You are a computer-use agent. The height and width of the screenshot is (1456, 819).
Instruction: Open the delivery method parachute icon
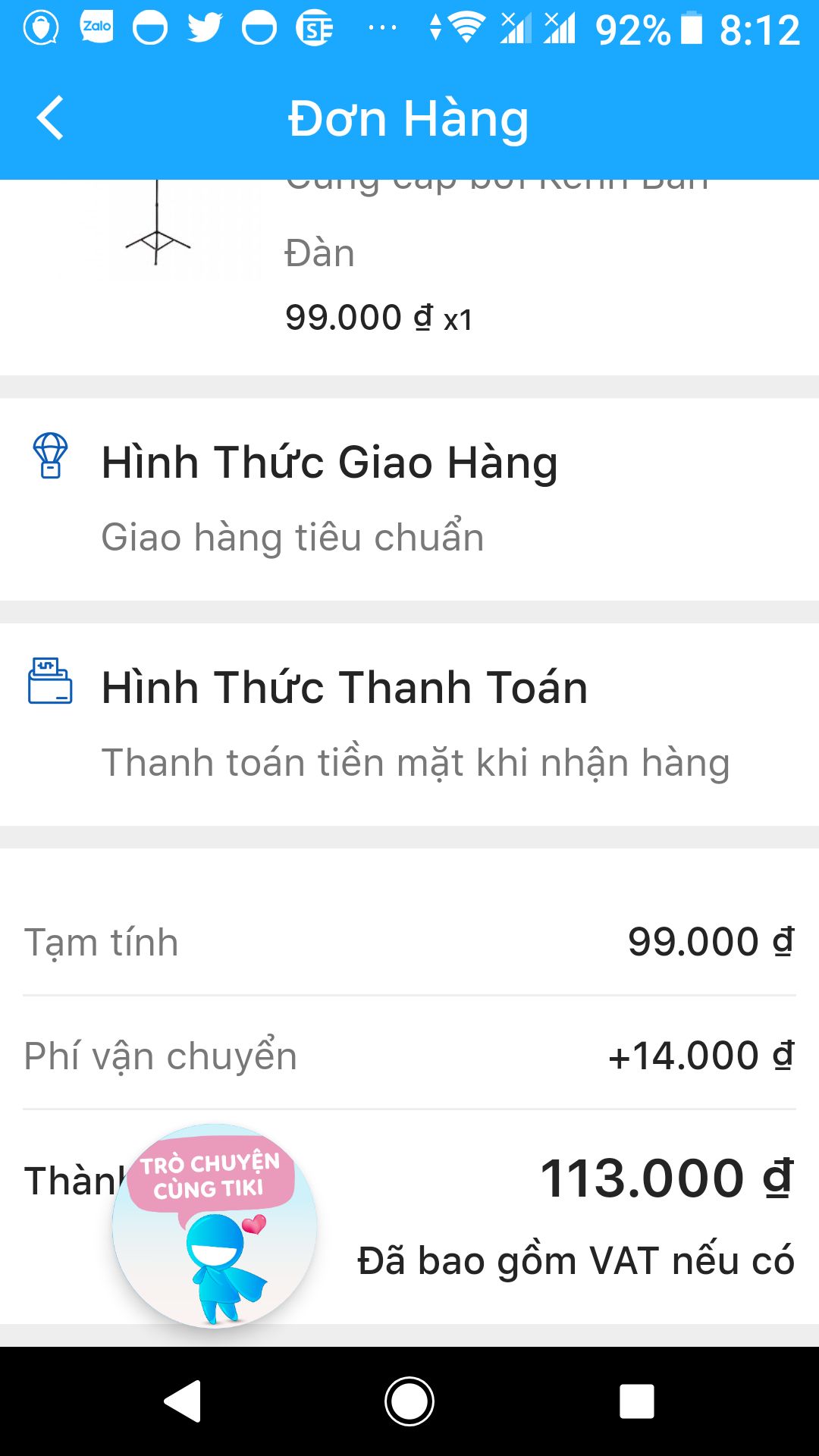(50, 460)
